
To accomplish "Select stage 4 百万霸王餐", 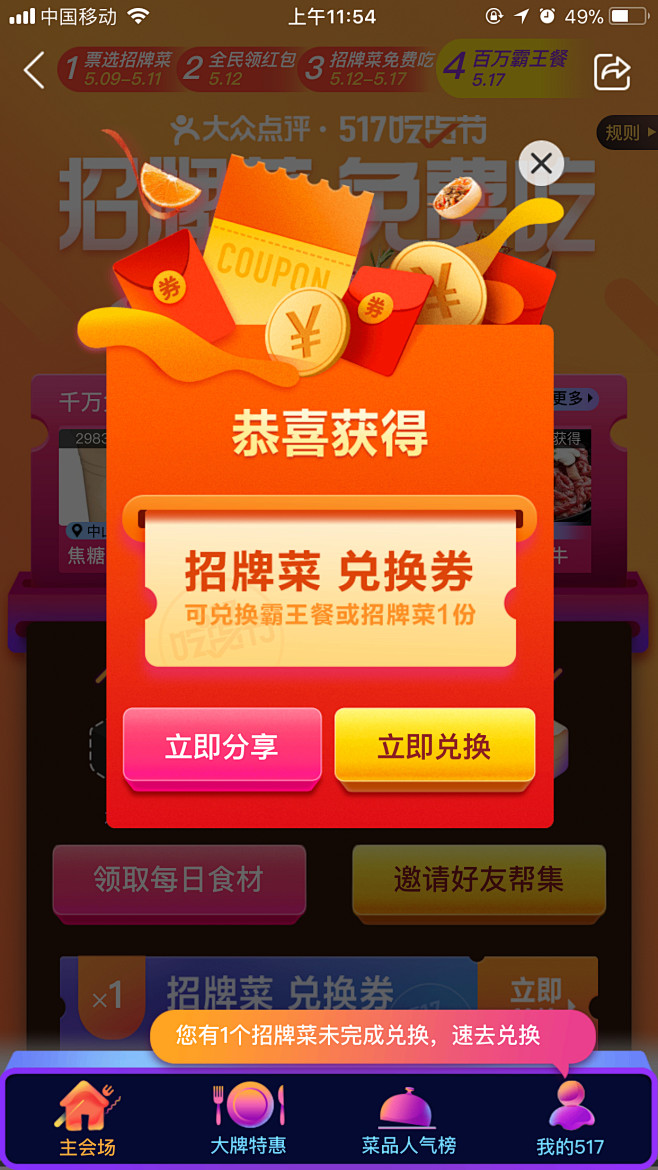I will pyautogui.click(x=505, y=68).
